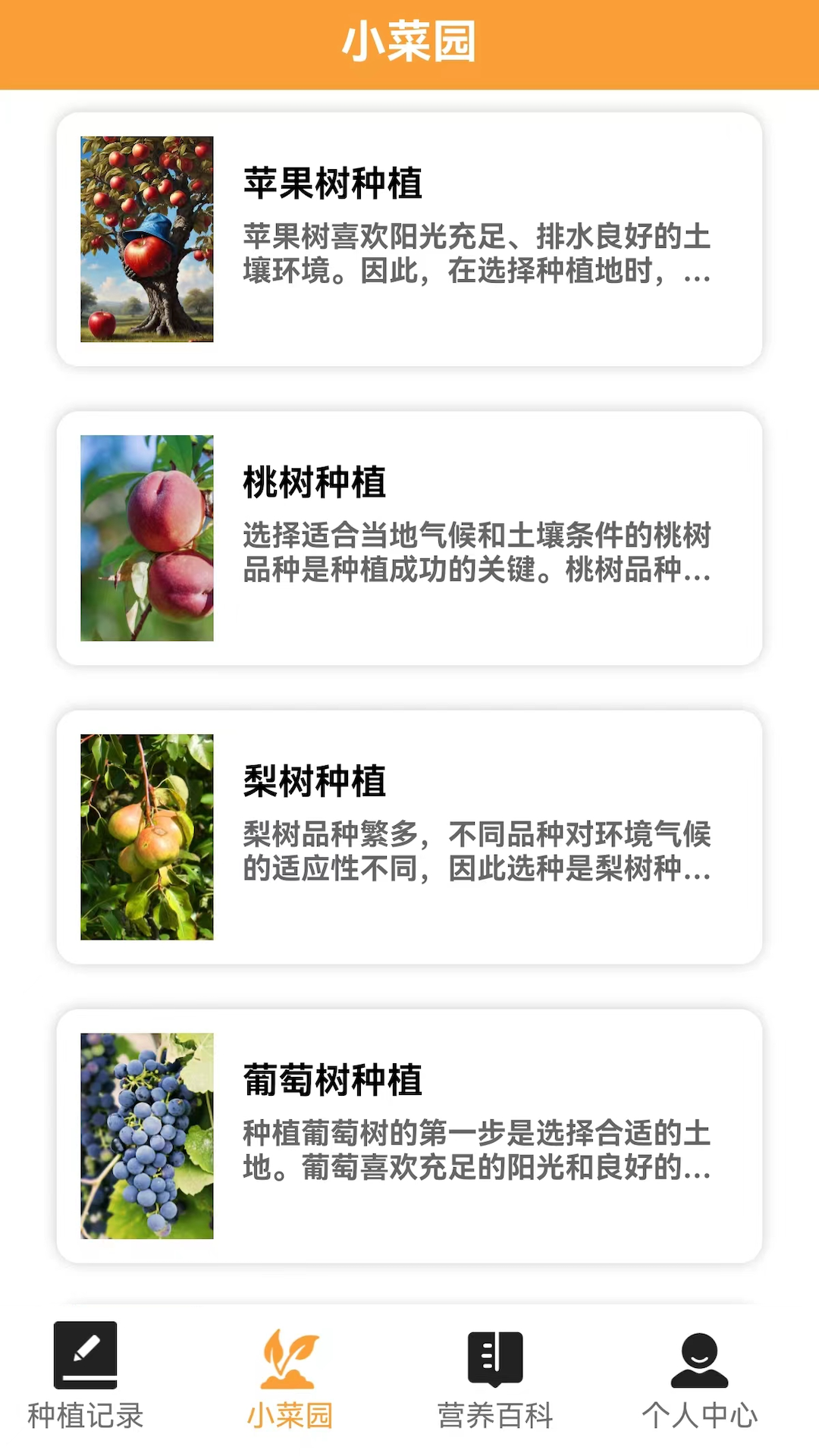Open the 葡萄树种植 card

pos(409,1136)
